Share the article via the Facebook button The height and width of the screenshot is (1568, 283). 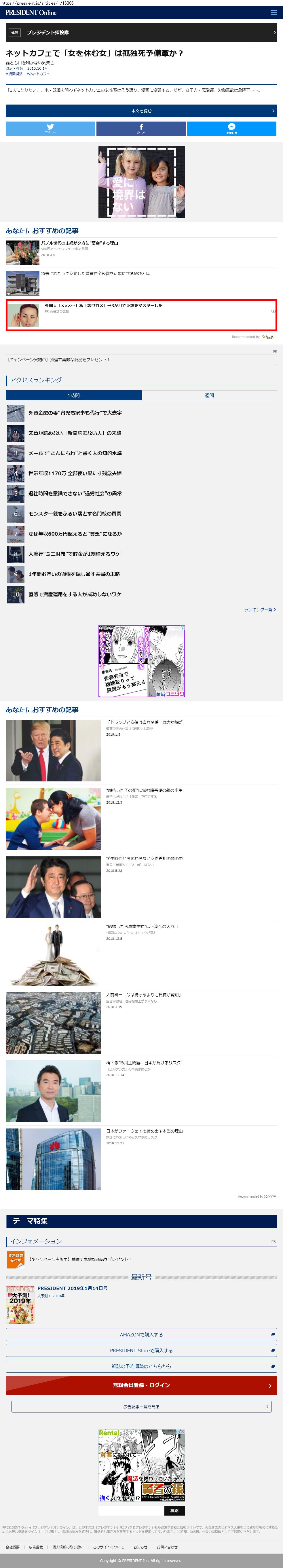[140, 128]
